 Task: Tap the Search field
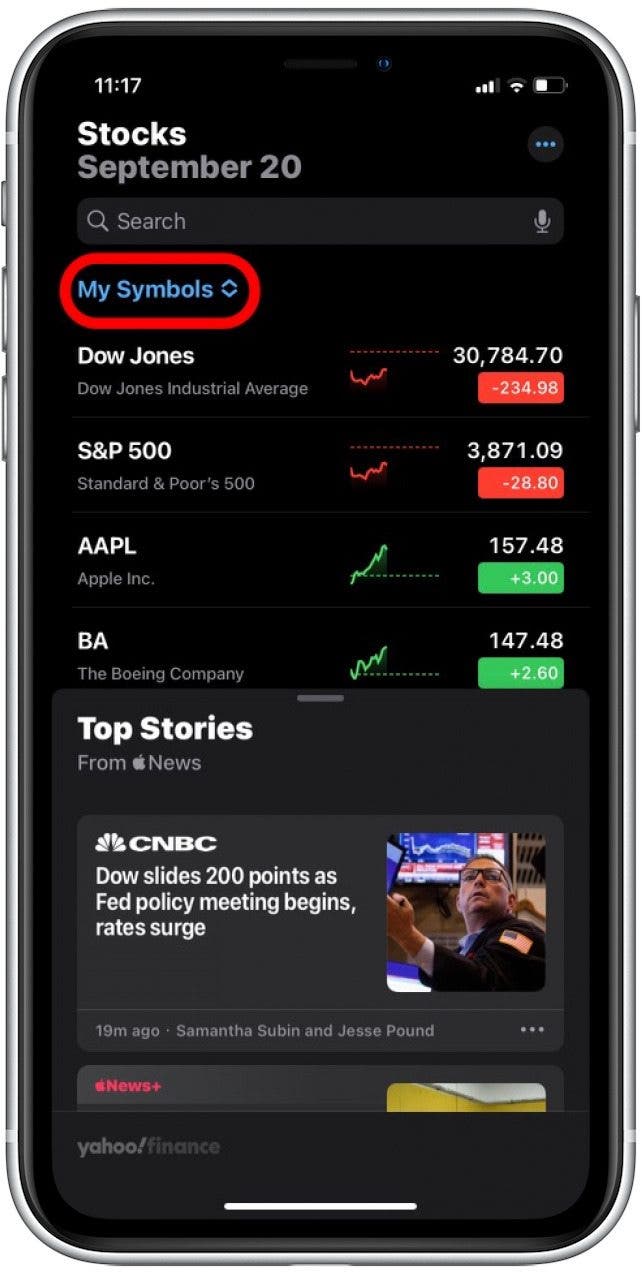pos(300,221)
